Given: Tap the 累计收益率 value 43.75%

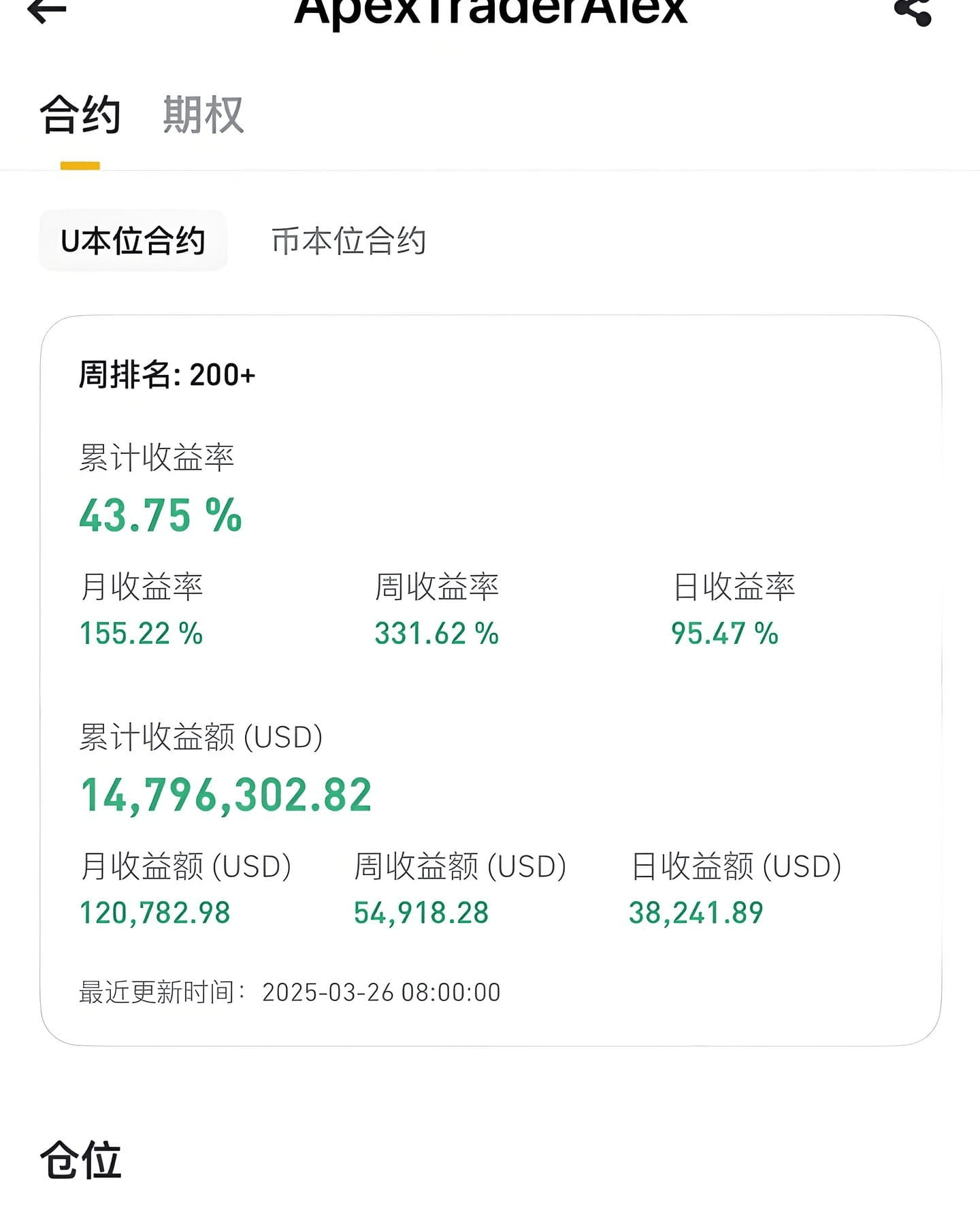Looking at the screenshot, I should click(160, 517).
